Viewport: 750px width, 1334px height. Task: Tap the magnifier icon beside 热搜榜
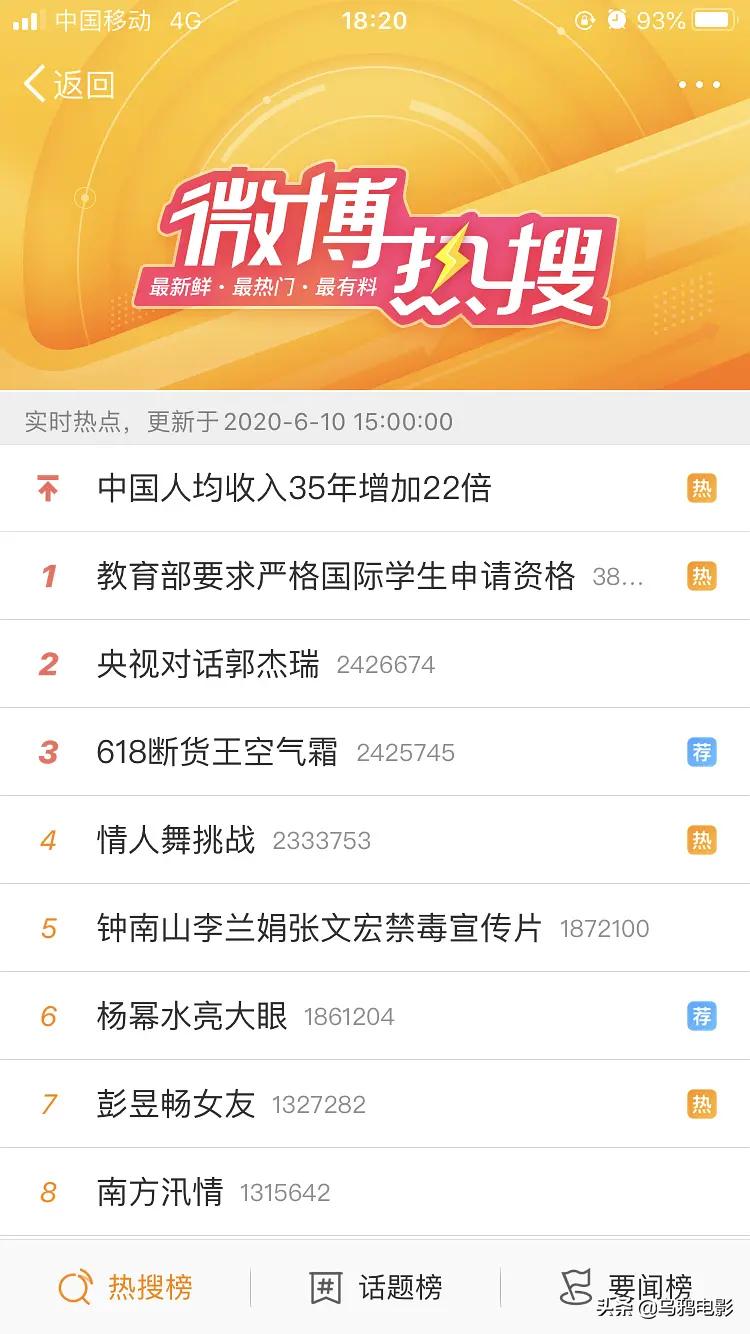click(75, 1288)
